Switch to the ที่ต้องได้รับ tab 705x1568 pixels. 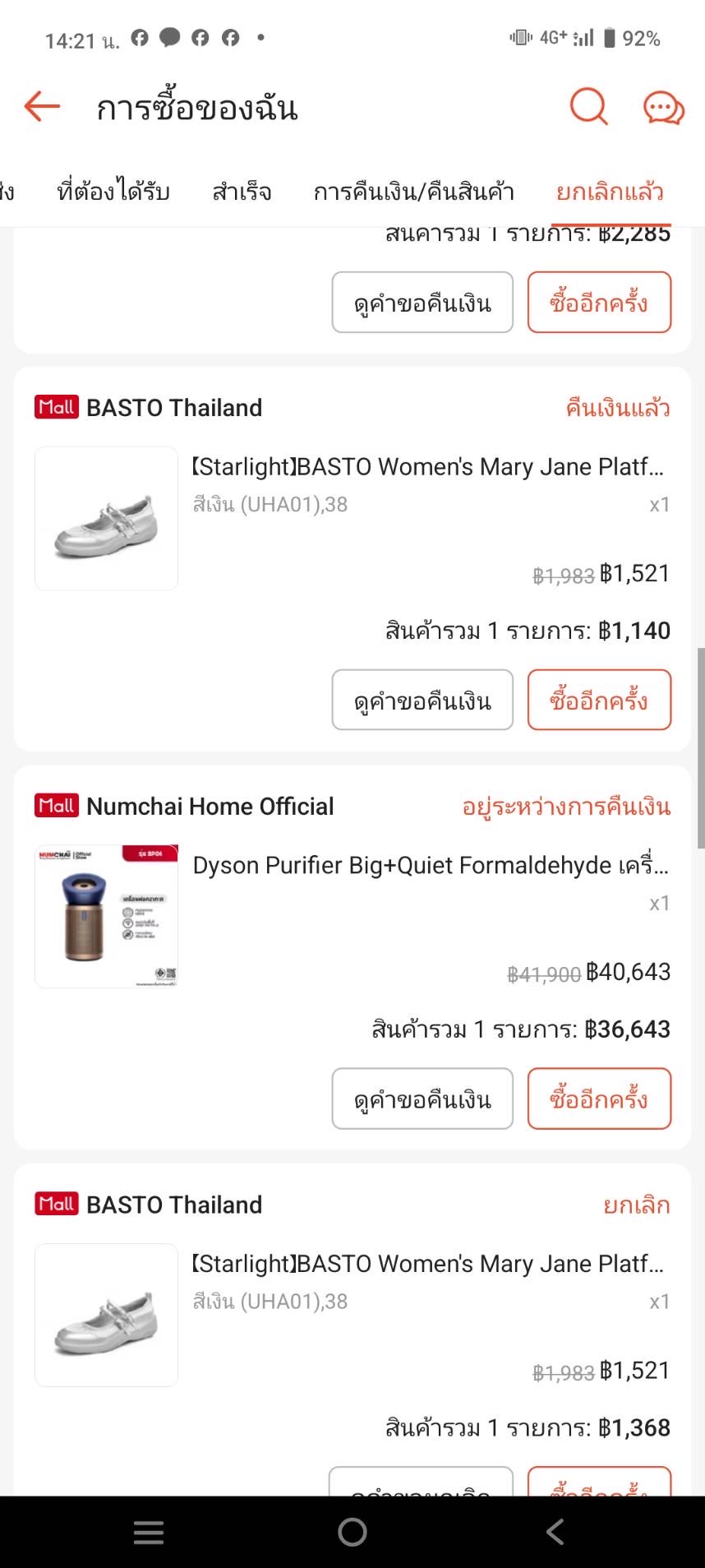[x=113, y=192]
